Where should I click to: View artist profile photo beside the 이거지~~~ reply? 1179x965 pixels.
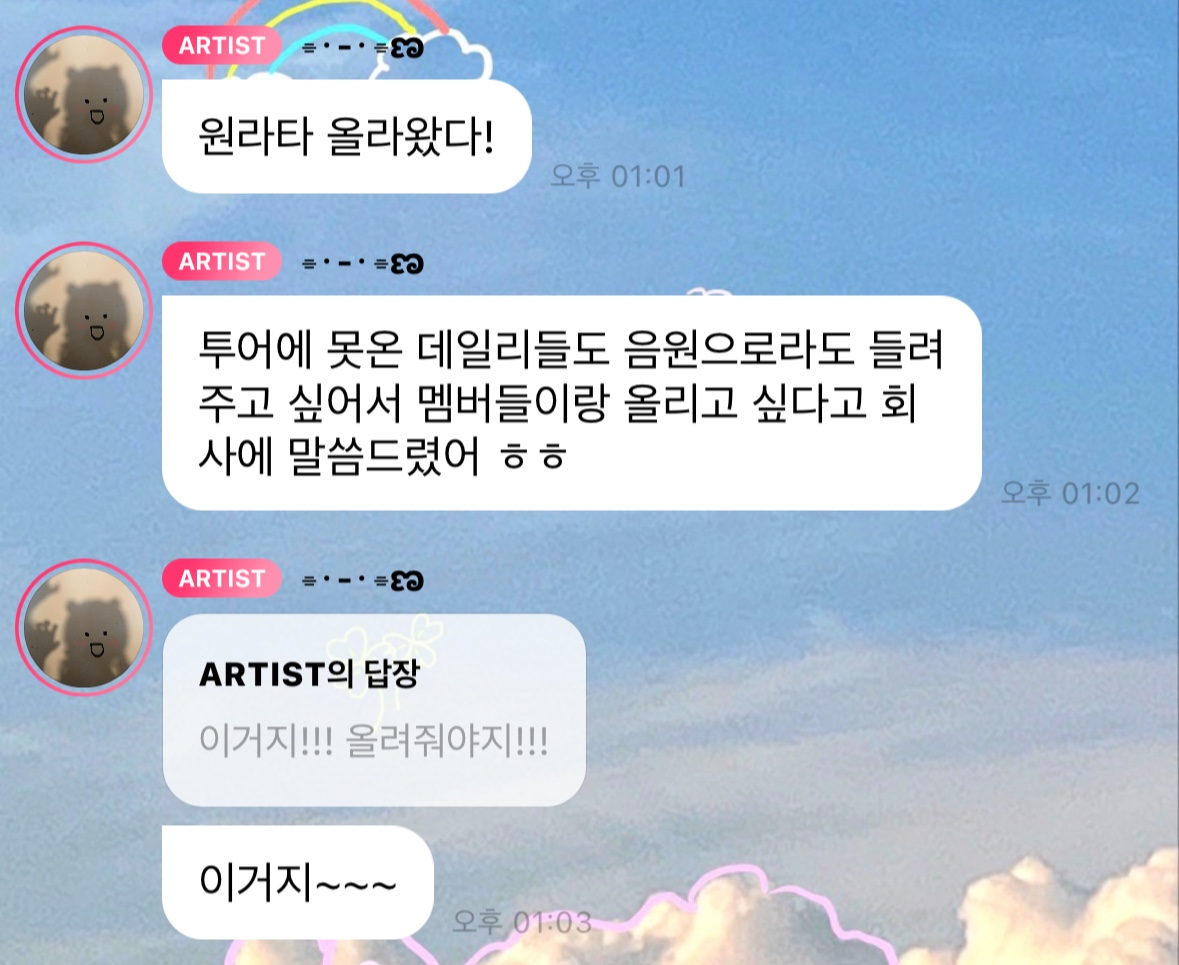[x=84, y=627]
